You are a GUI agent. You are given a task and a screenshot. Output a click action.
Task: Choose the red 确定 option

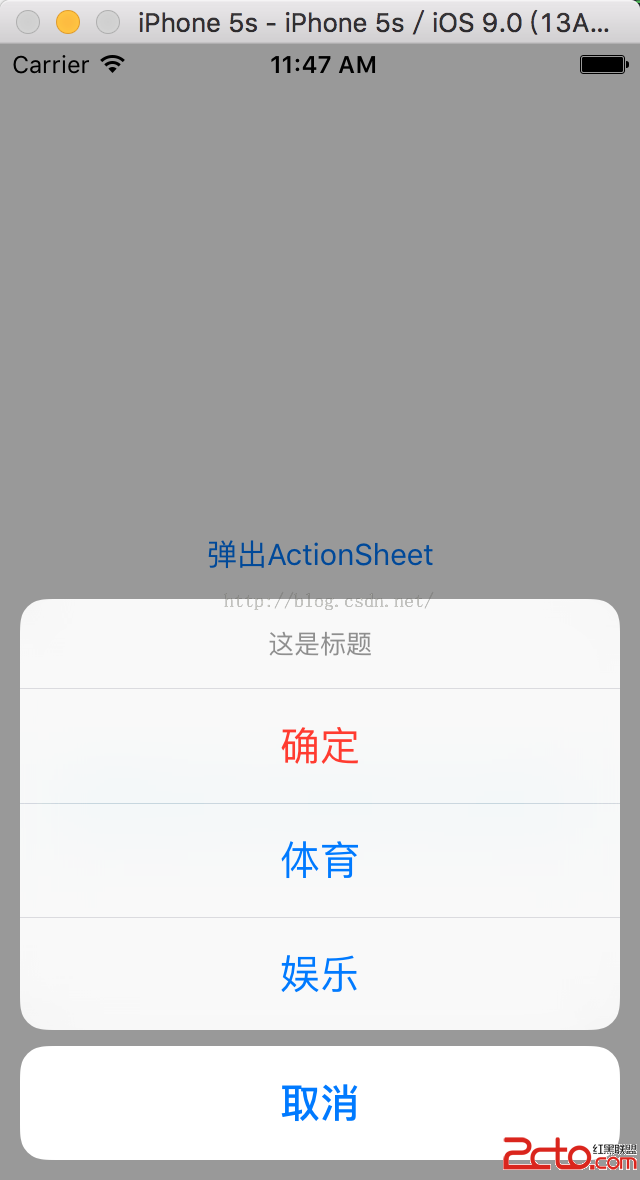(x=320, y=746)
